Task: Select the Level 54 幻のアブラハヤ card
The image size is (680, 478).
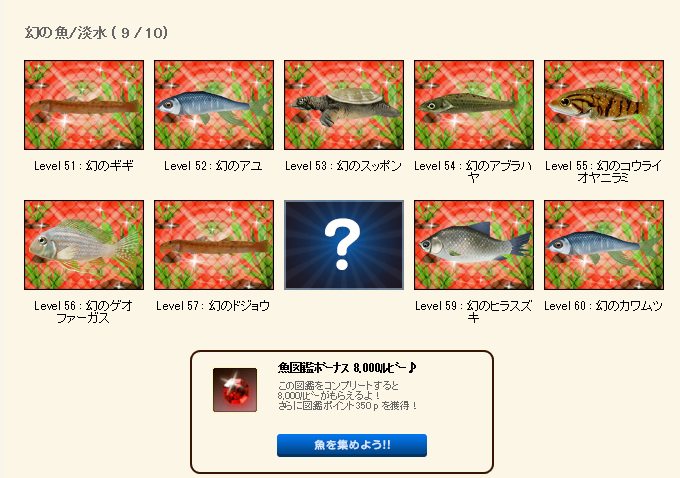Action: [x=473, y=105]
